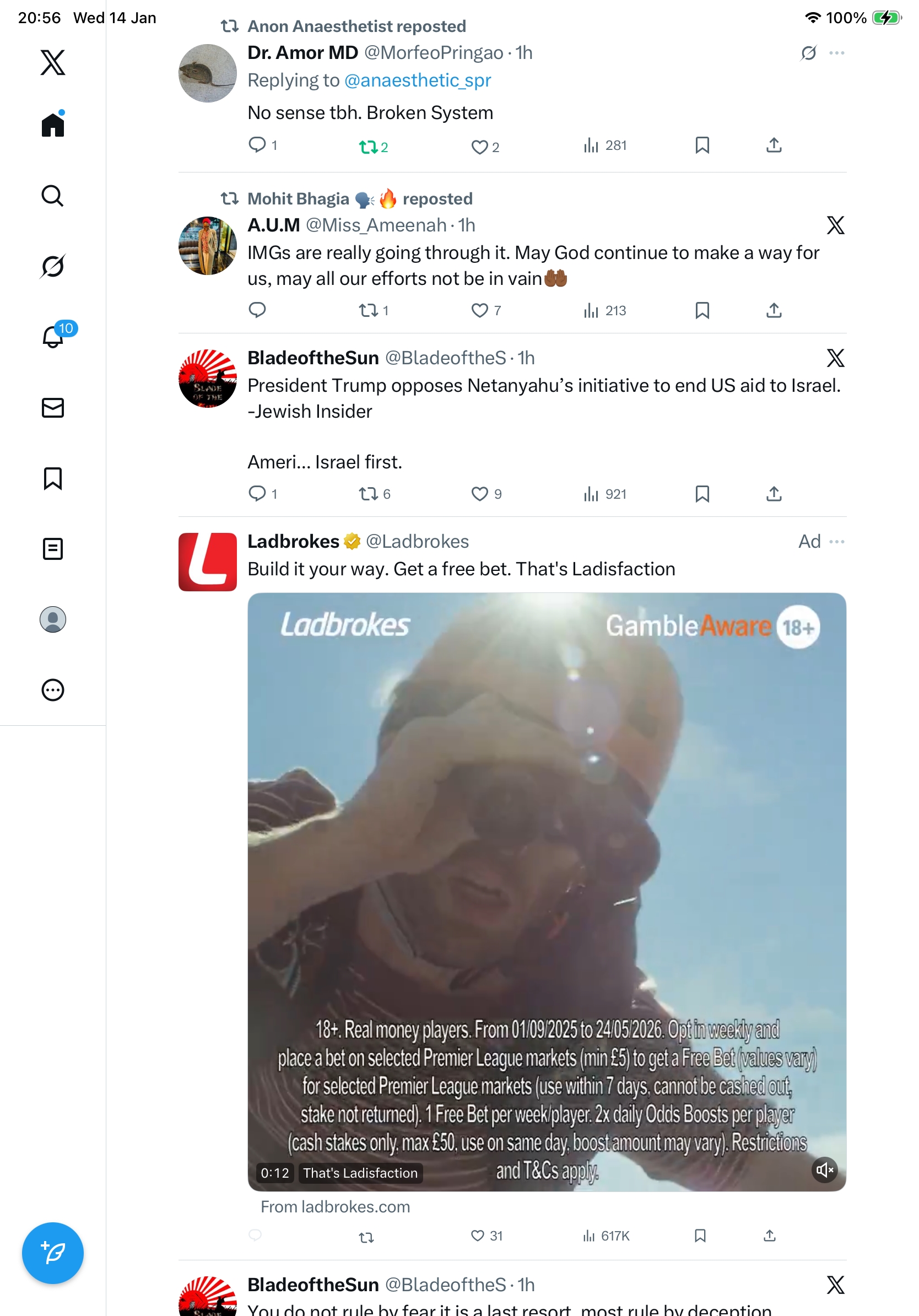Go to the Home feed
The image size is (919, 1316).
(53, 125)
